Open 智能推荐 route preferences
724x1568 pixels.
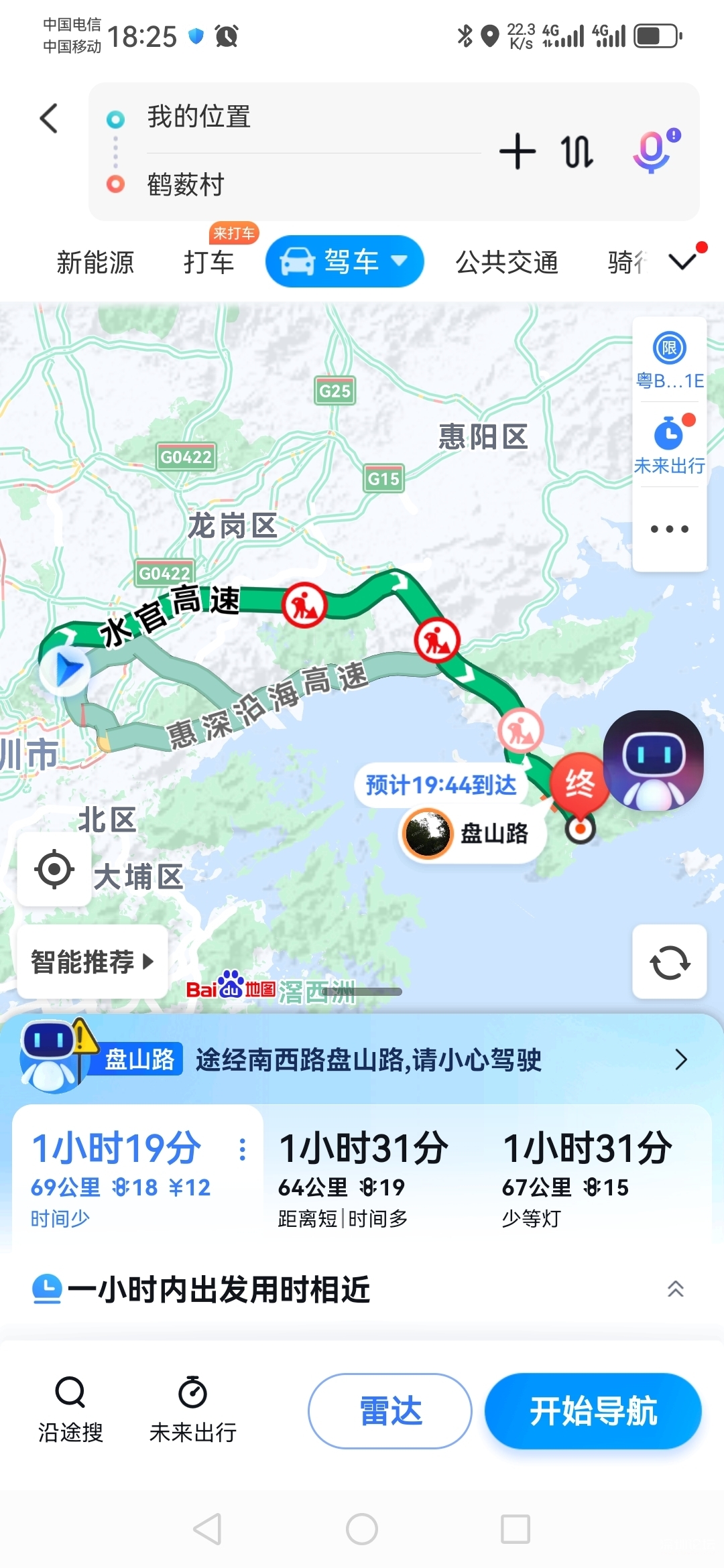point(92,962)
